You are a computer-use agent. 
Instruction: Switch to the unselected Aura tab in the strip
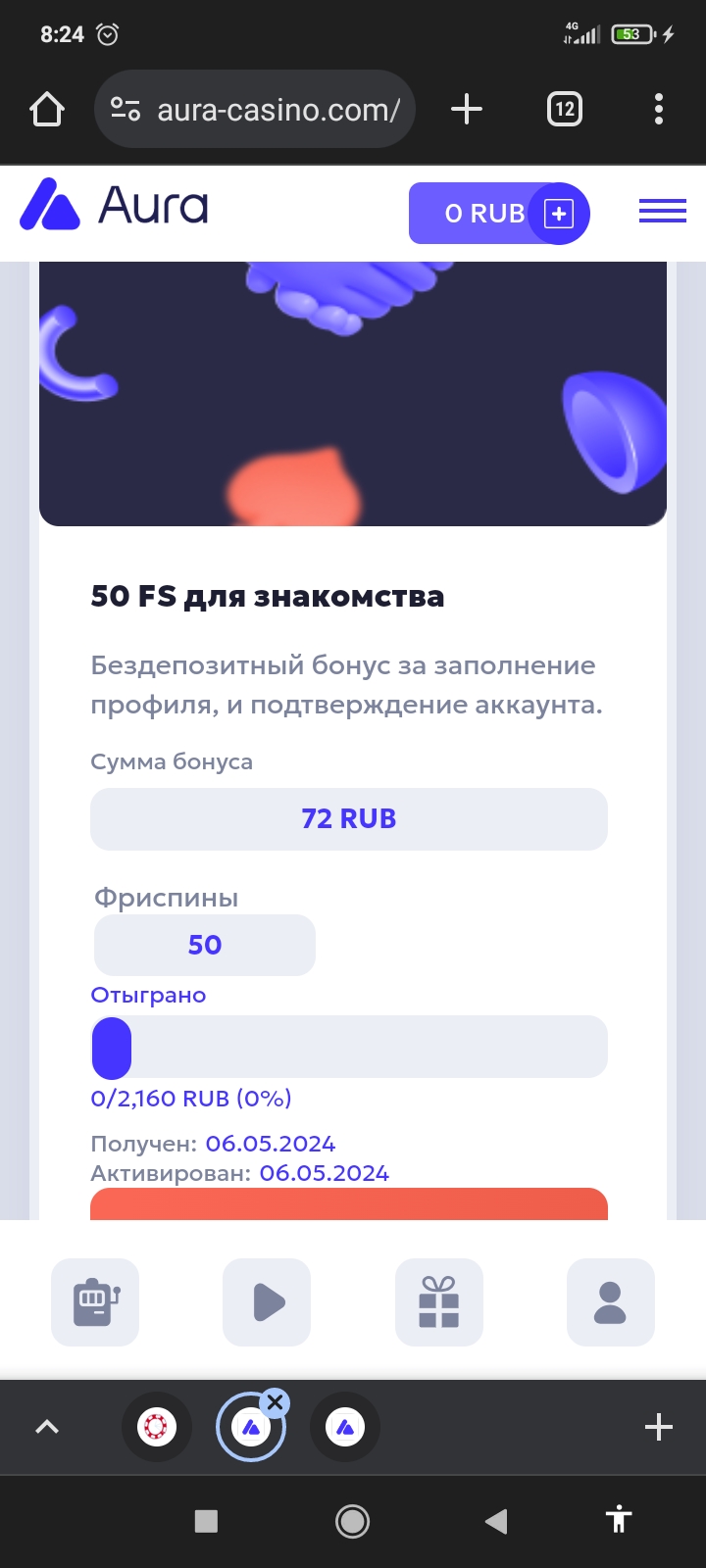pyautogui.click(x=344, y=1427)
